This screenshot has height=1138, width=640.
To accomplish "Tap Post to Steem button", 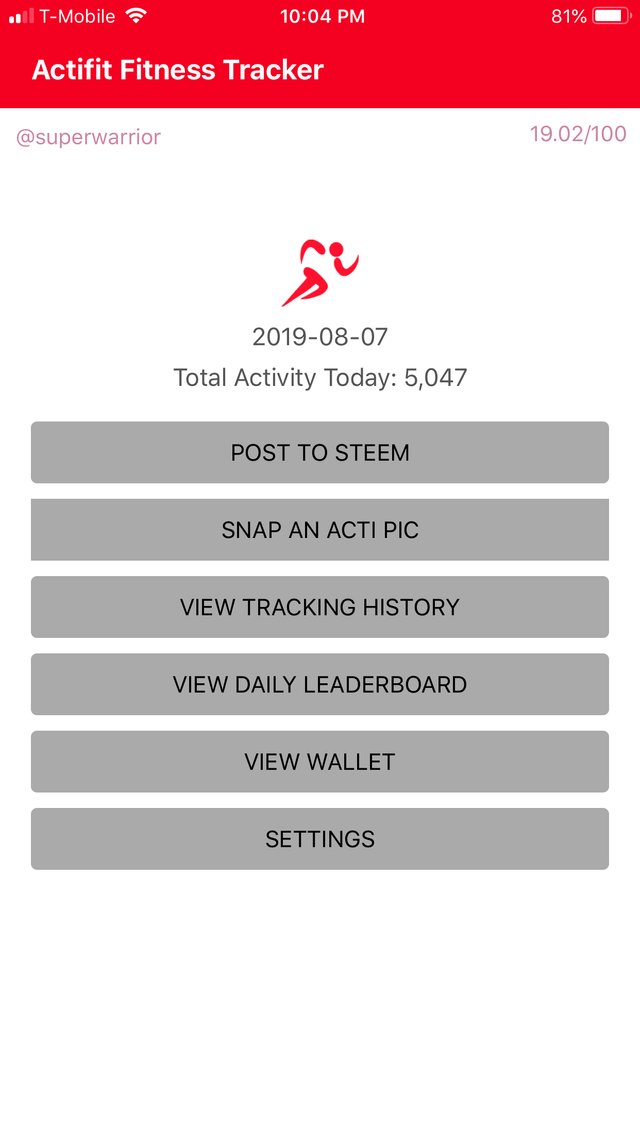I will (x=319, y=452).
